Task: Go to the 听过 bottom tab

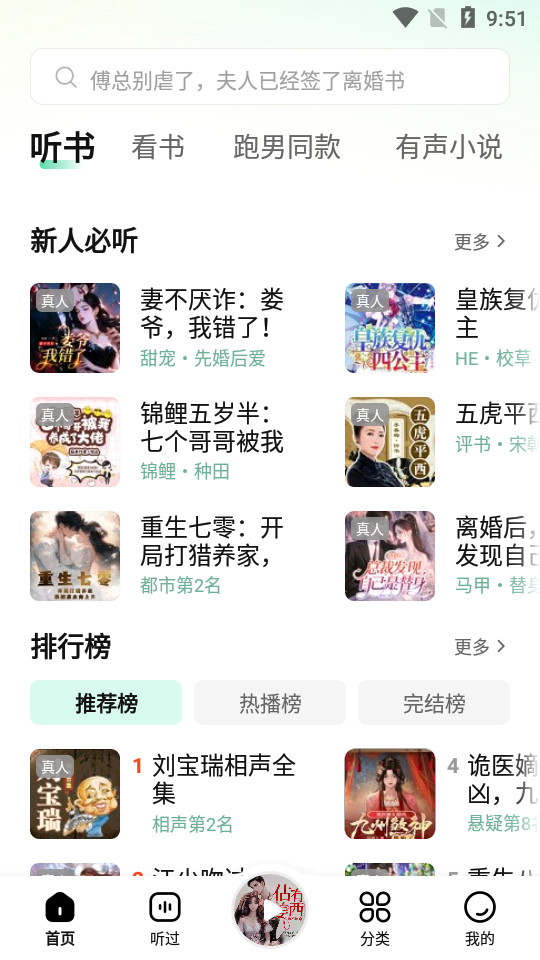Action: coord(165,918)
